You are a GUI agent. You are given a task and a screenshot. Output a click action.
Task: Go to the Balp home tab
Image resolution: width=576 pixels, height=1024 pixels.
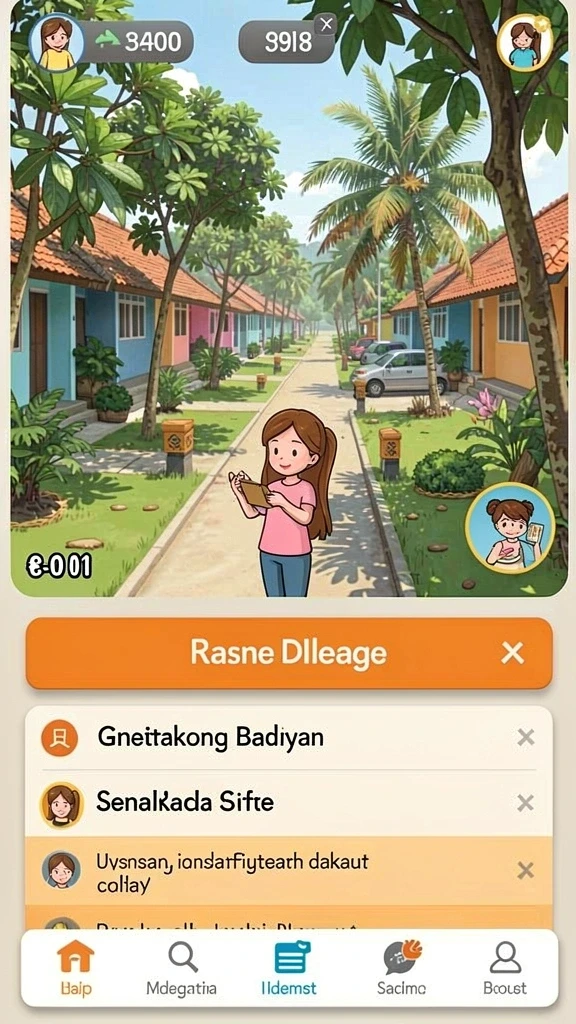(76, 968)
